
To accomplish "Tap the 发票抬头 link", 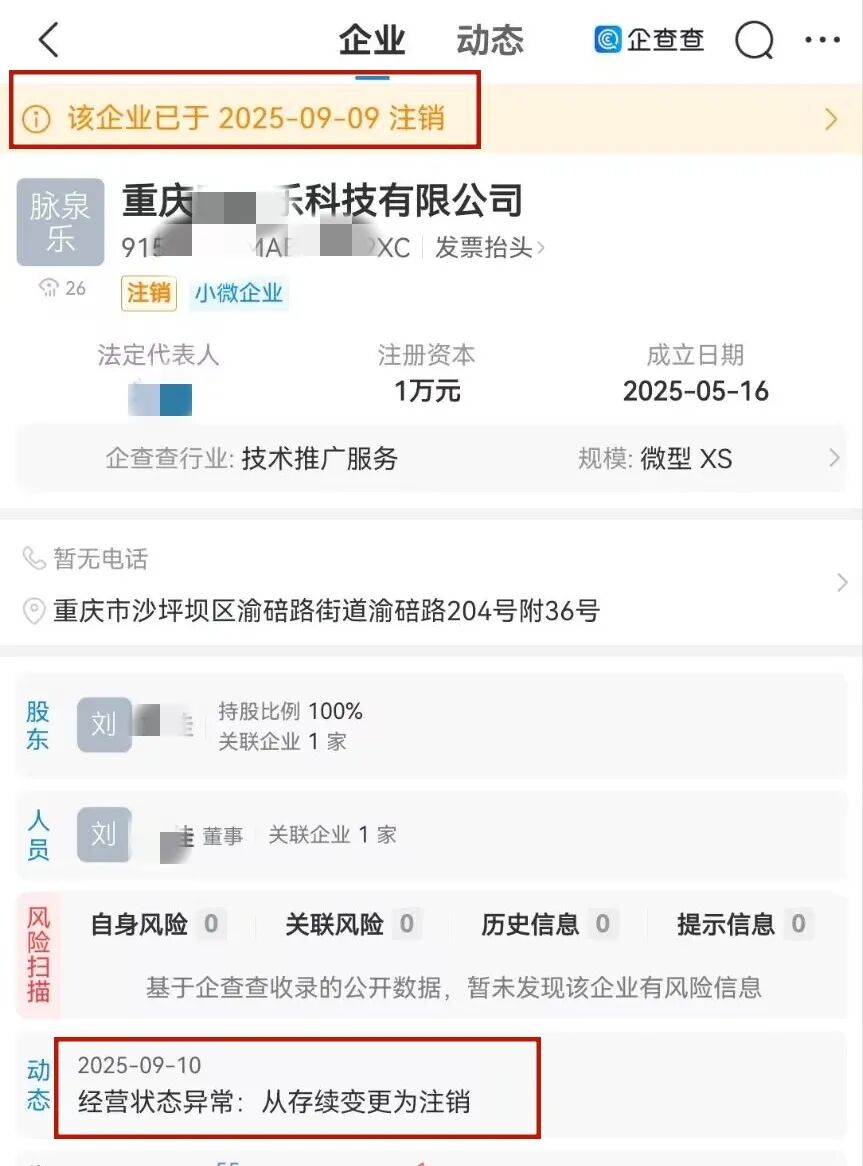I will click(489, 248).
